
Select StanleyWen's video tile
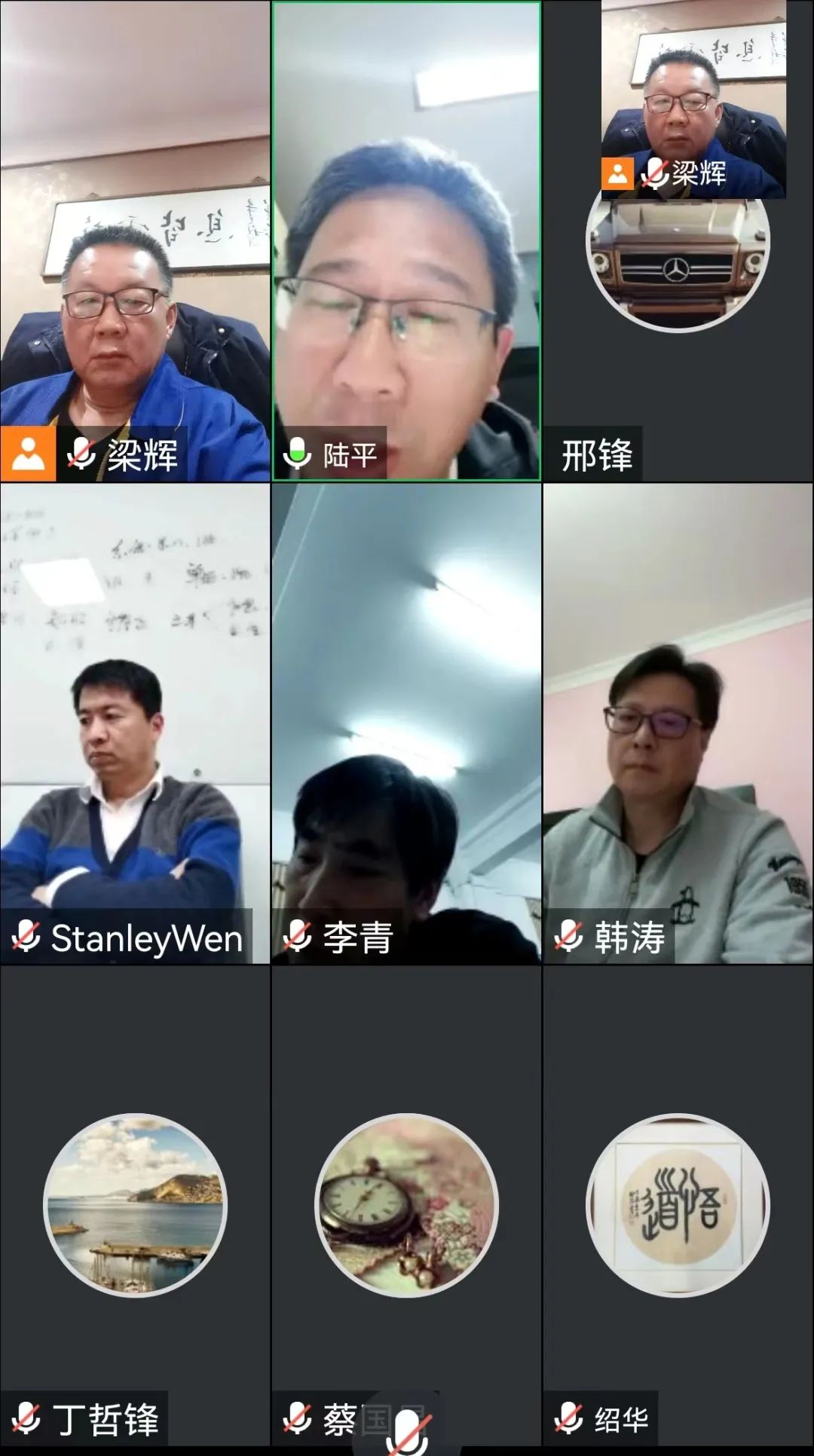tap(135, 723)
